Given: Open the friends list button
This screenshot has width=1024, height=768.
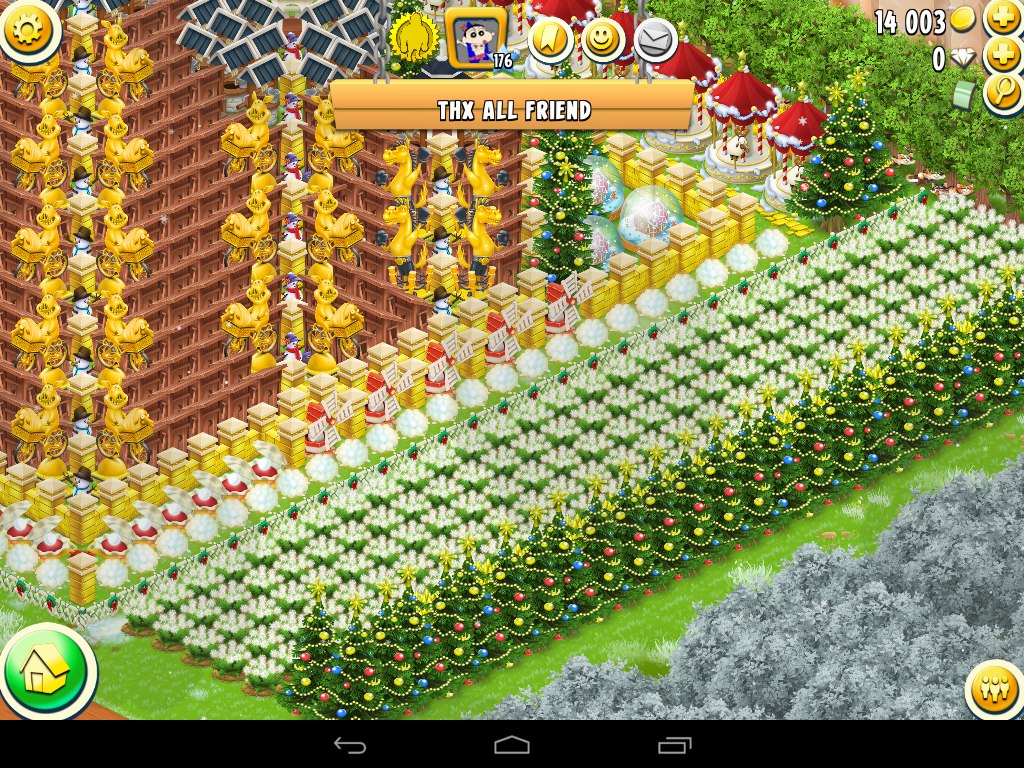Looking at the screenshot, I should click(993, 690).
